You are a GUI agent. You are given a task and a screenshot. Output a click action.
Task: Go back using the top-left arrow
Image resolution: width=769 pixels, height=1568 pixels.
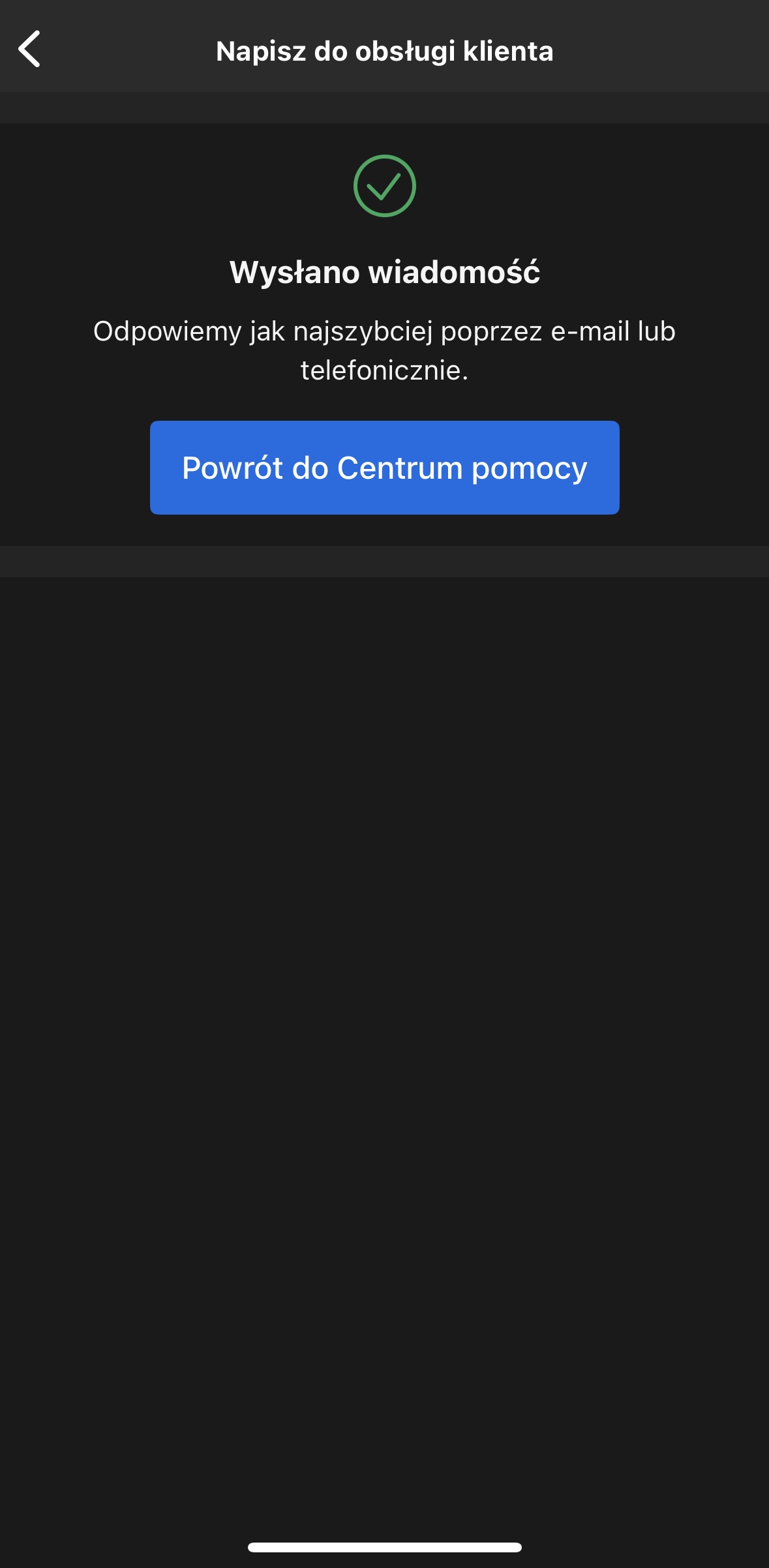29,49
